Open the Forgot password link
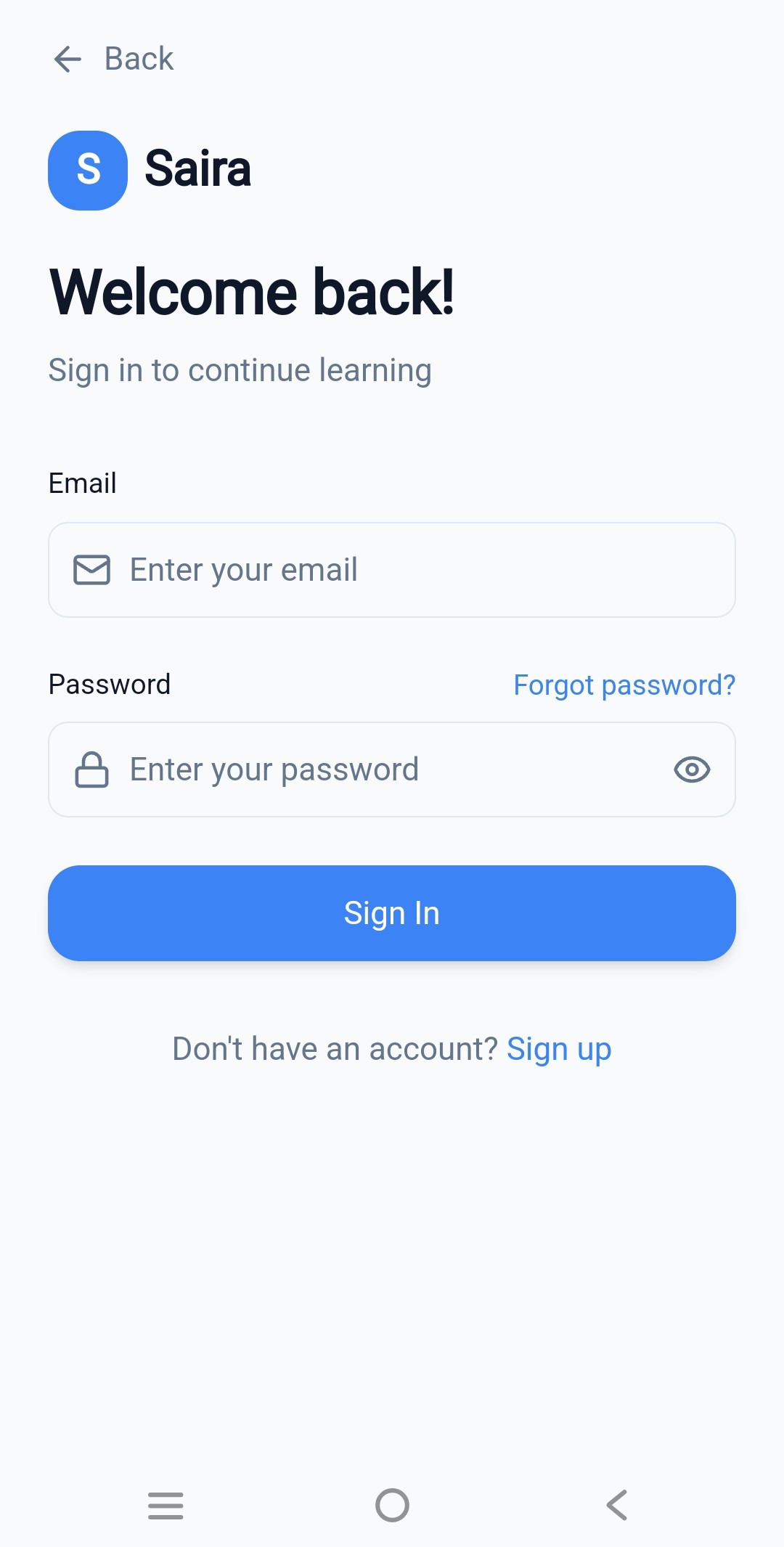Image resolution: width=784 pixels, height=1547 pixels. (x=624, y=685)
